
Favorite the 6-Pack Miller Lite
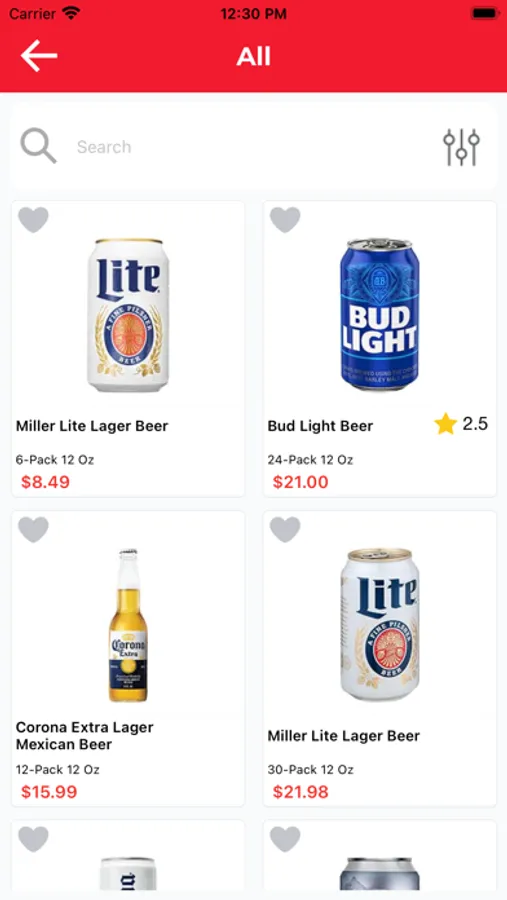pos(33,220)
